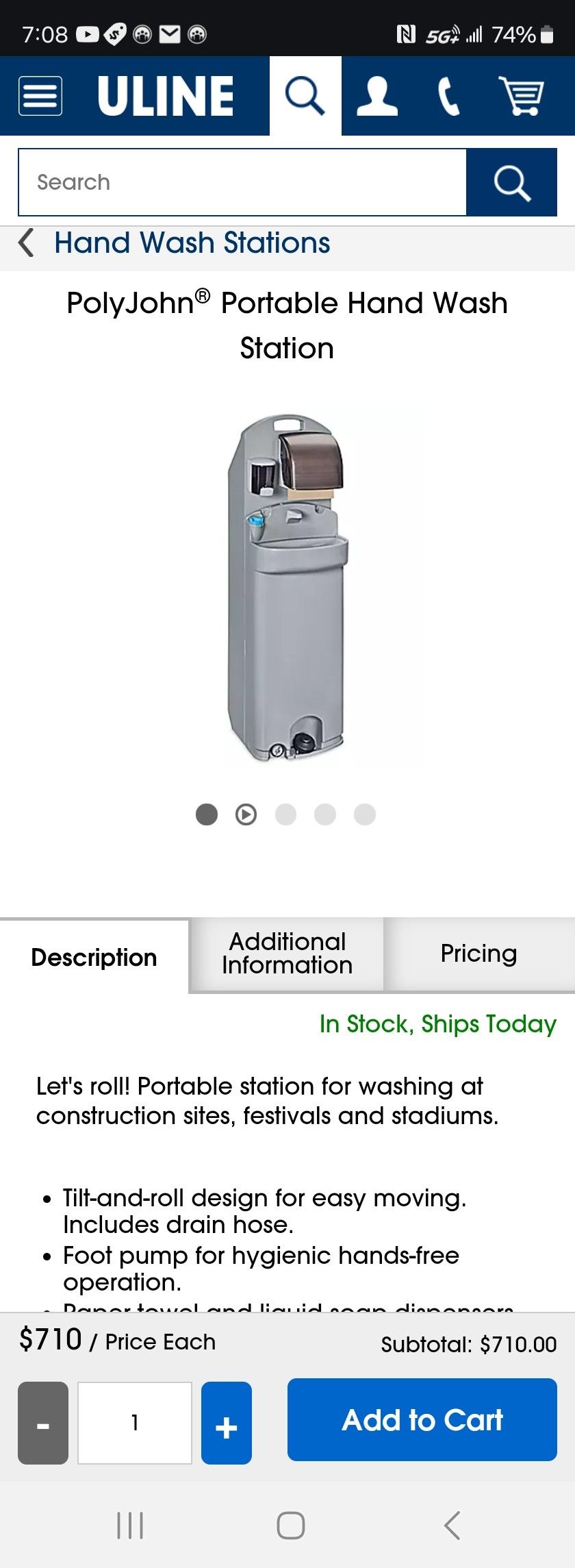Screen dimensions: 575x1568
Task: View the shopping cart
Action: tap(522, 95)
